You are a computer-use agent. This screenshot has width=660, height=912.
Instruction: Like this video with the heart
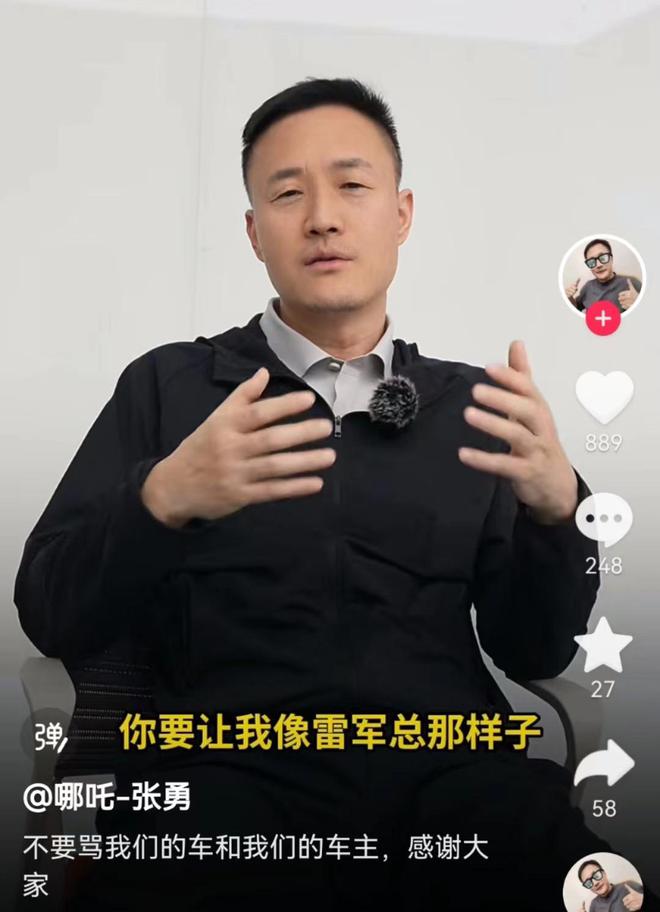[x=604, y=397]
